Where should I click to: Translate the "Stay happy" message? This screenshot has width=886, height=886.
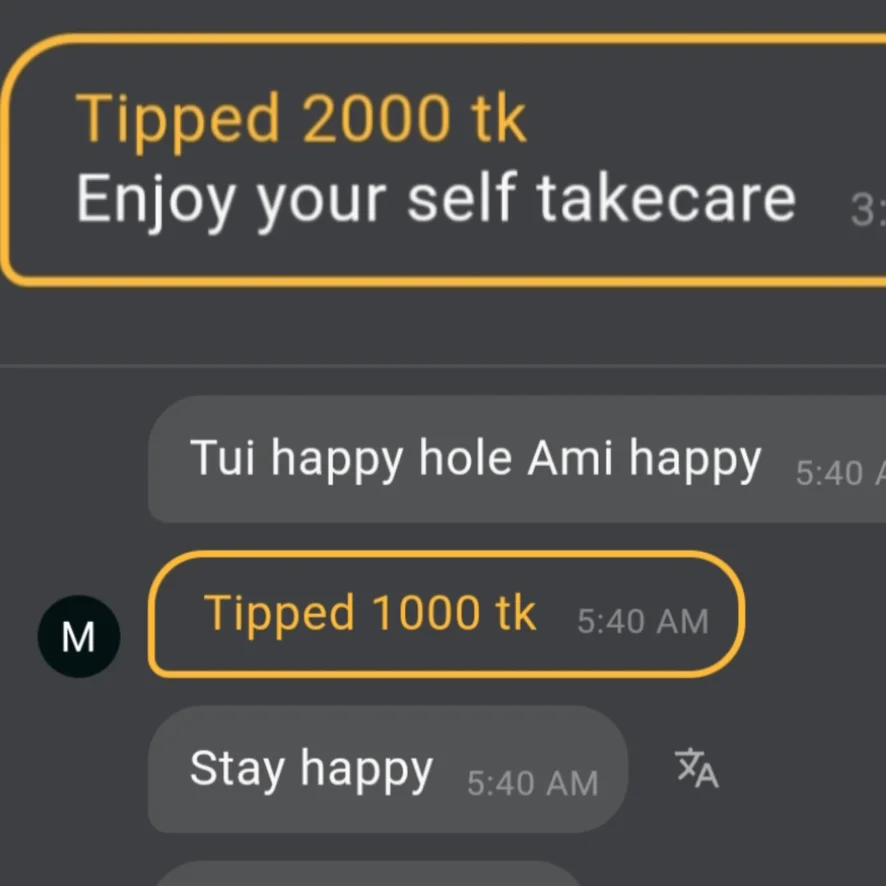tap(697, 768)
